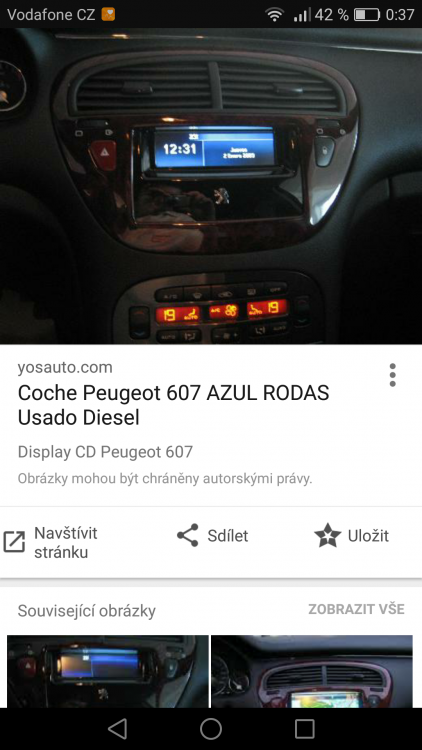Open the first related image with blue display
The width and height of the screenshot is (422, 750).
point(108,671)
